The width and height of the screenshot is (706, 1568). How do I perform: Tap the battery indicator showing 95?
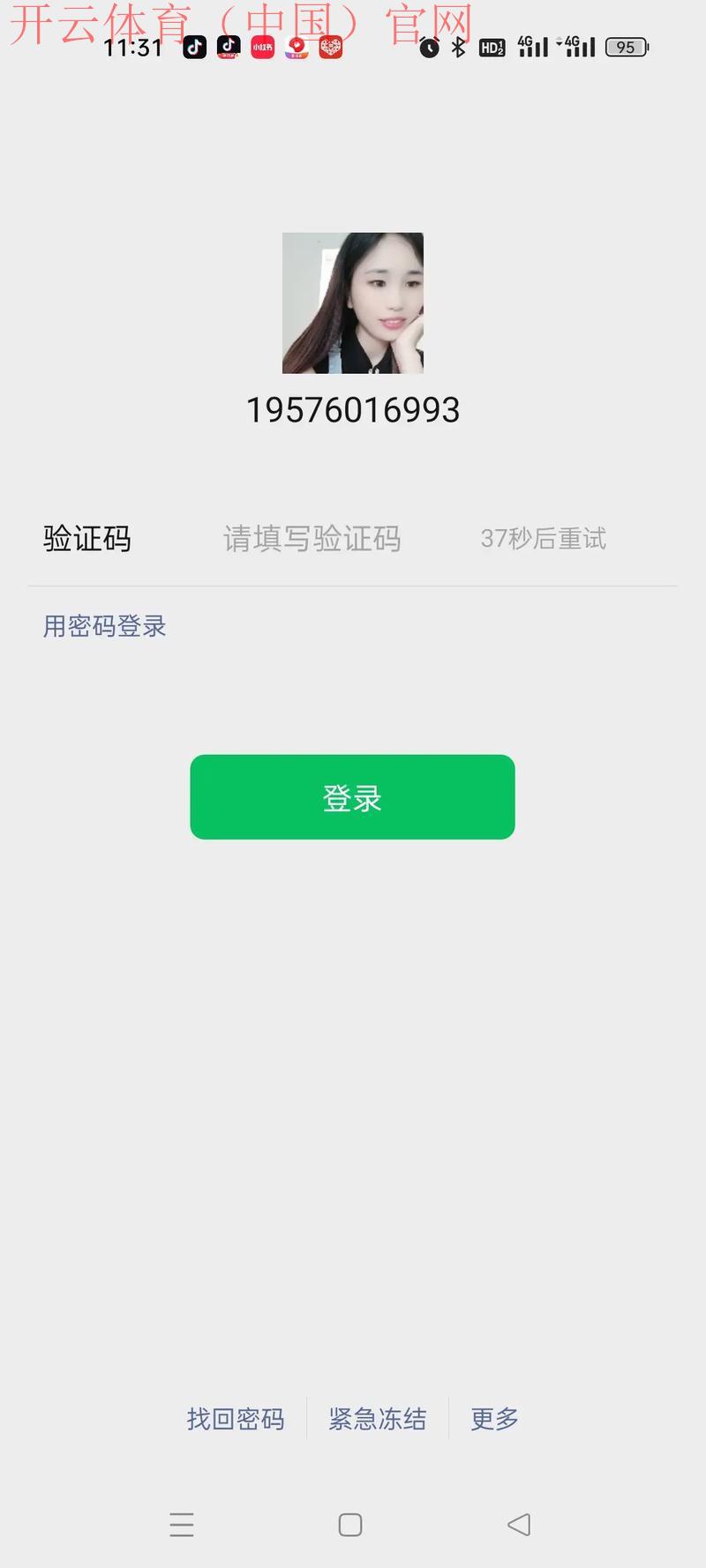pos(627,47)
